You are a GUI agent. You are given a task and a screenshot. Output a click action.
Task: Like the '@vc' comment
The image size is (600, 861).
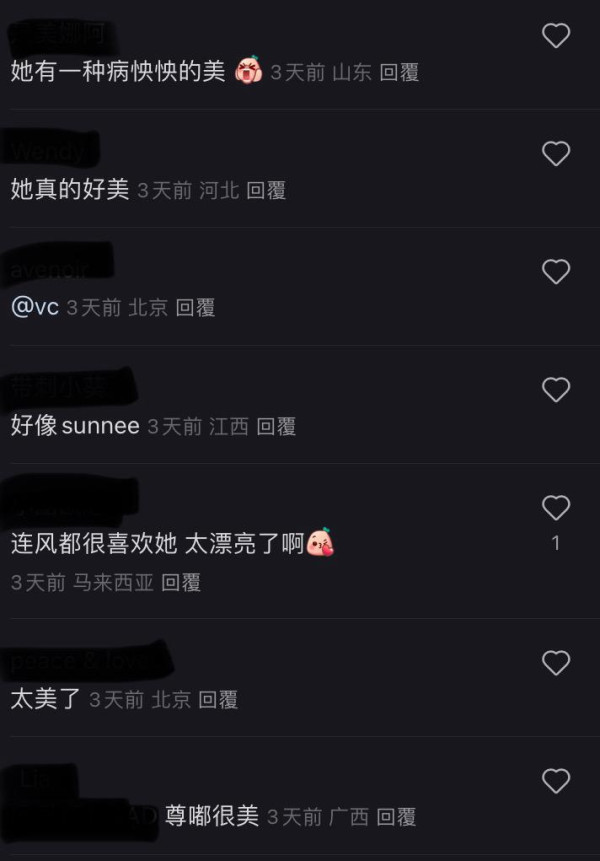pyautogui.click(x=555, y=272)
